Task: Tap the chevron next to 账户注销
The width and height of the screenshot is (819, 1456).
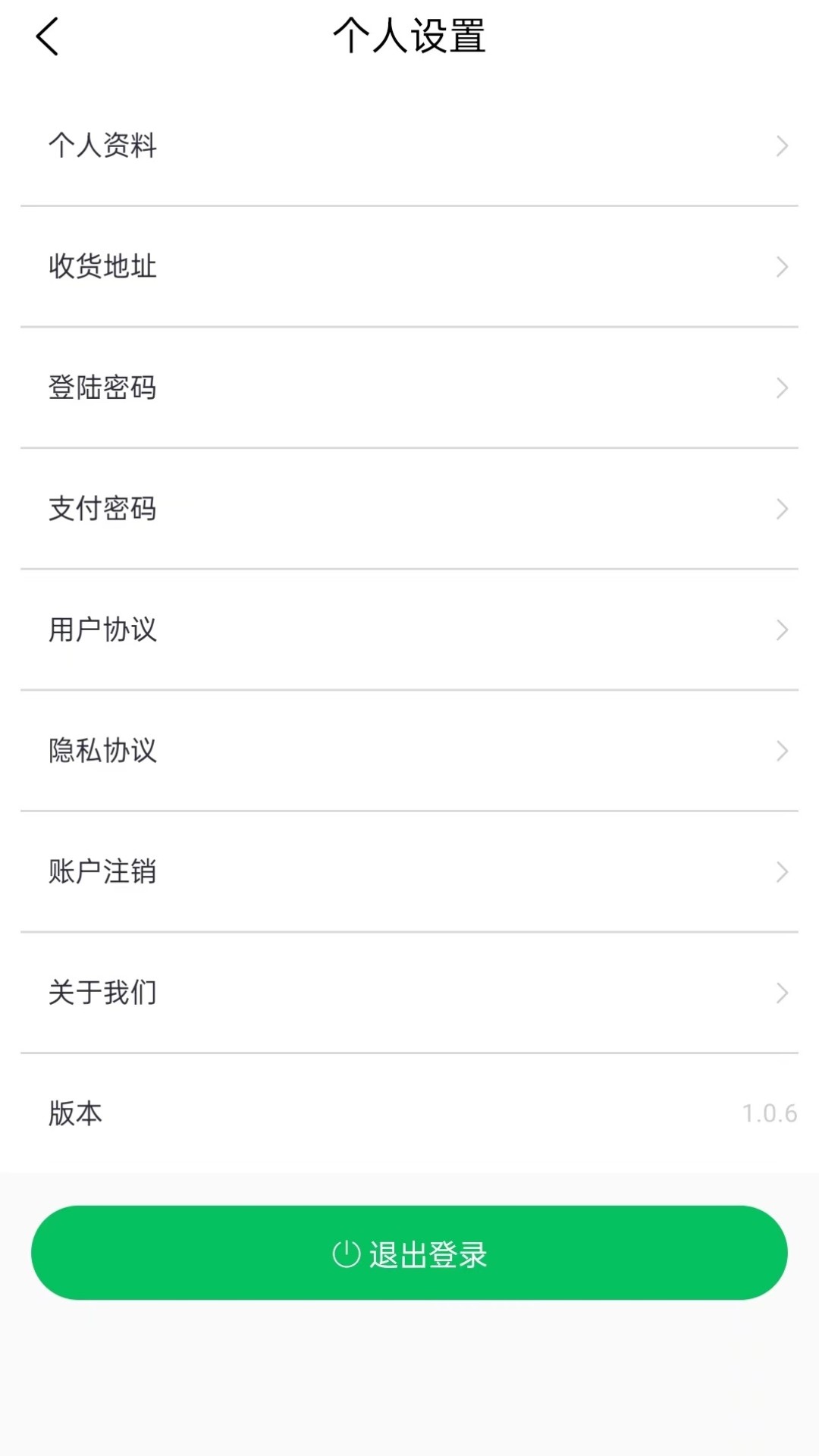Action: coord(782,872)
